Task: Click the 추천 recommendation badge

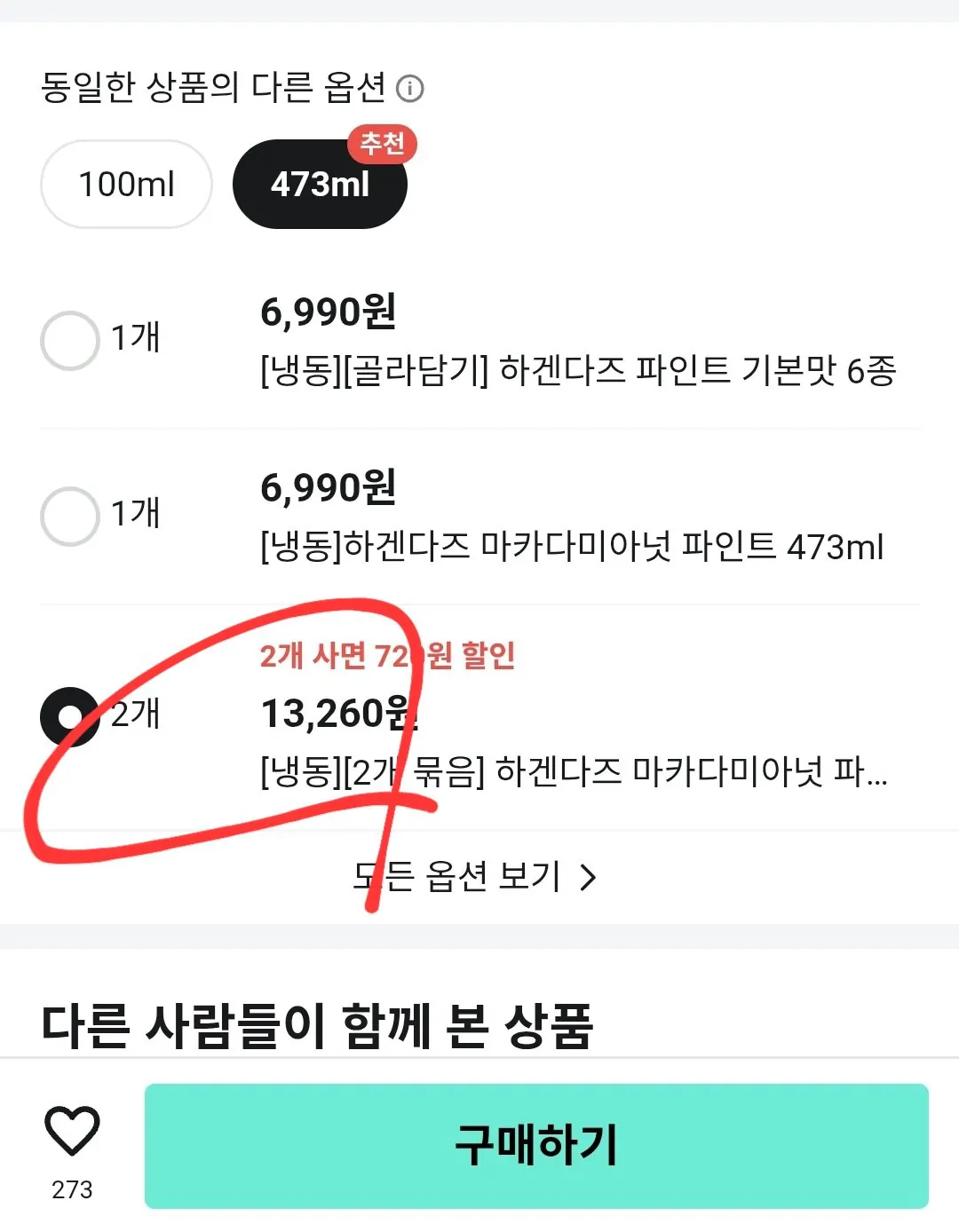Action: click(384, 146)
